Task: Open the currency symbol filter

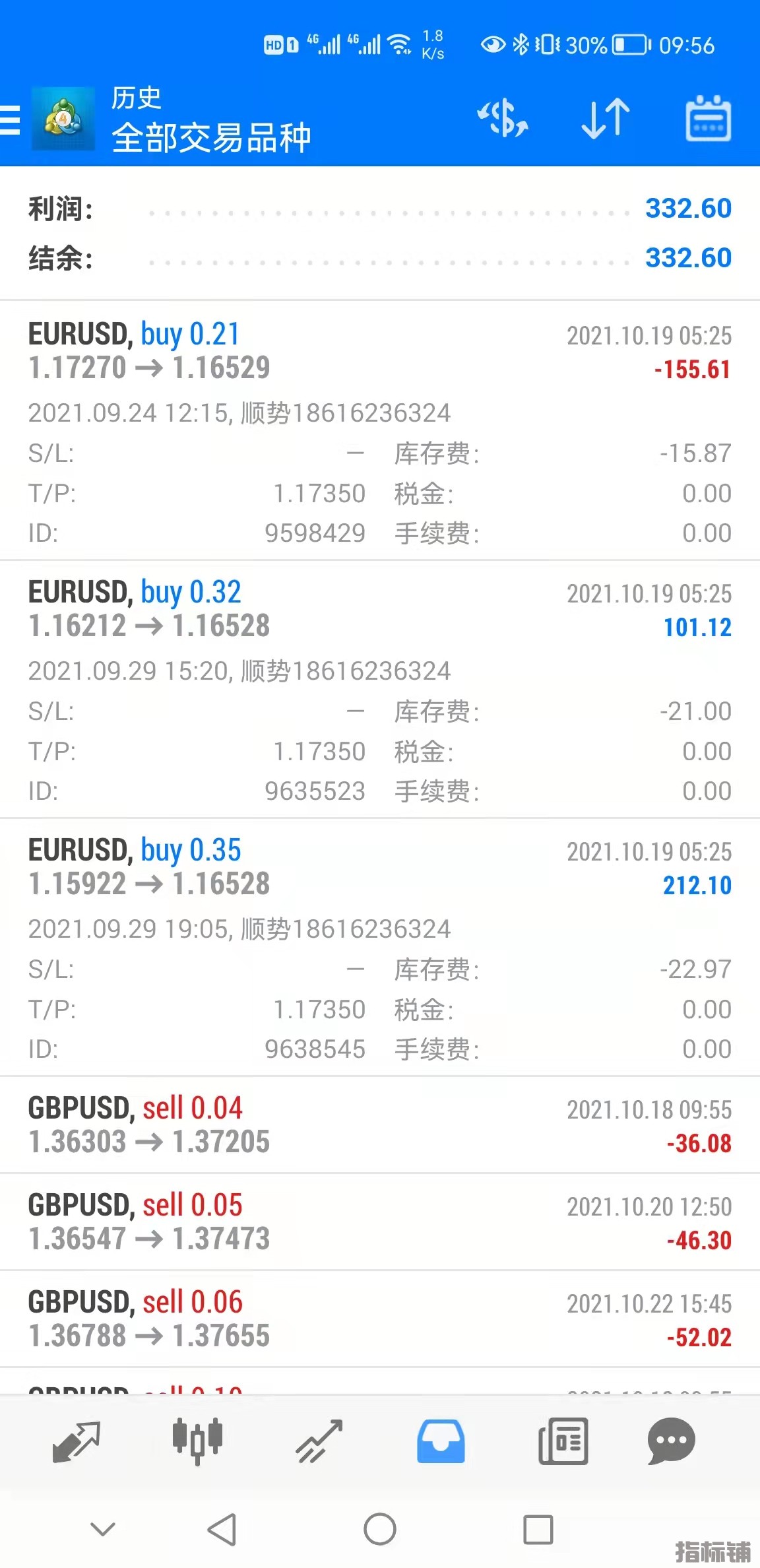Action: [503, 119]
